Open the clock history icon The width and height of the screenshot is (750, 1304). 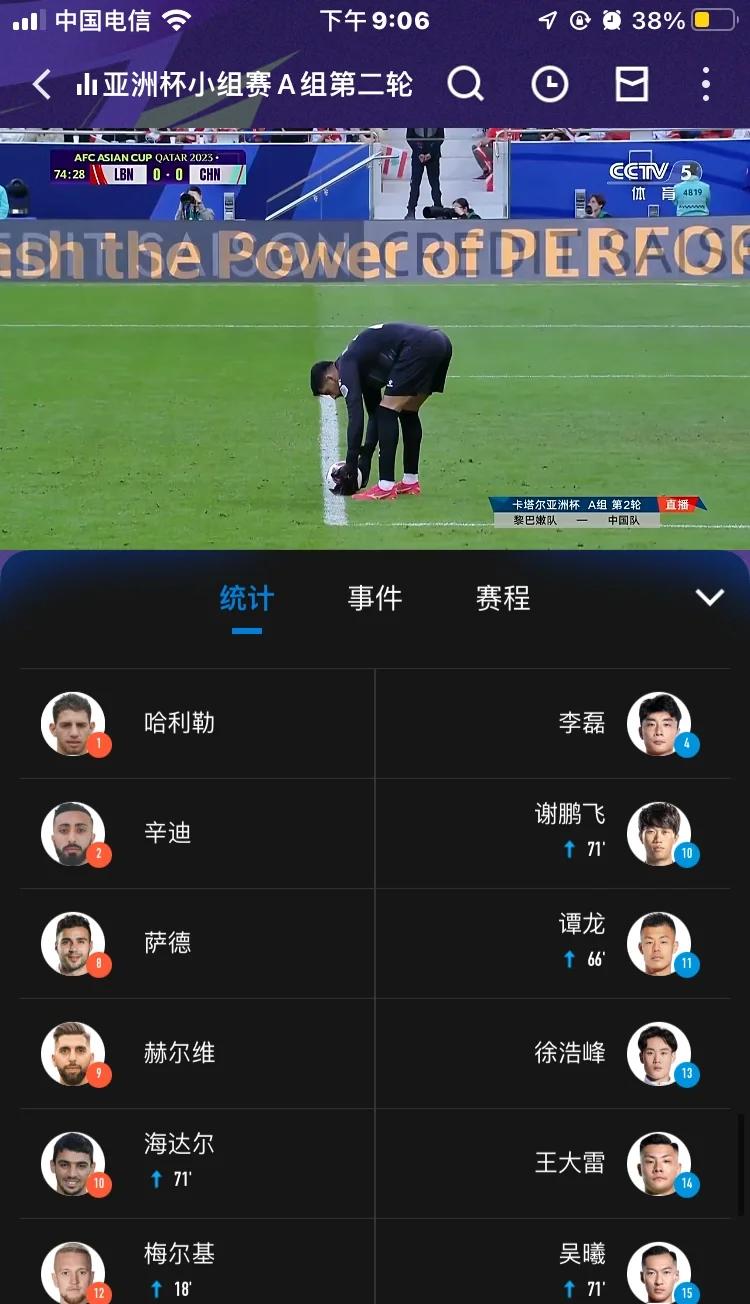pos(549,84)
